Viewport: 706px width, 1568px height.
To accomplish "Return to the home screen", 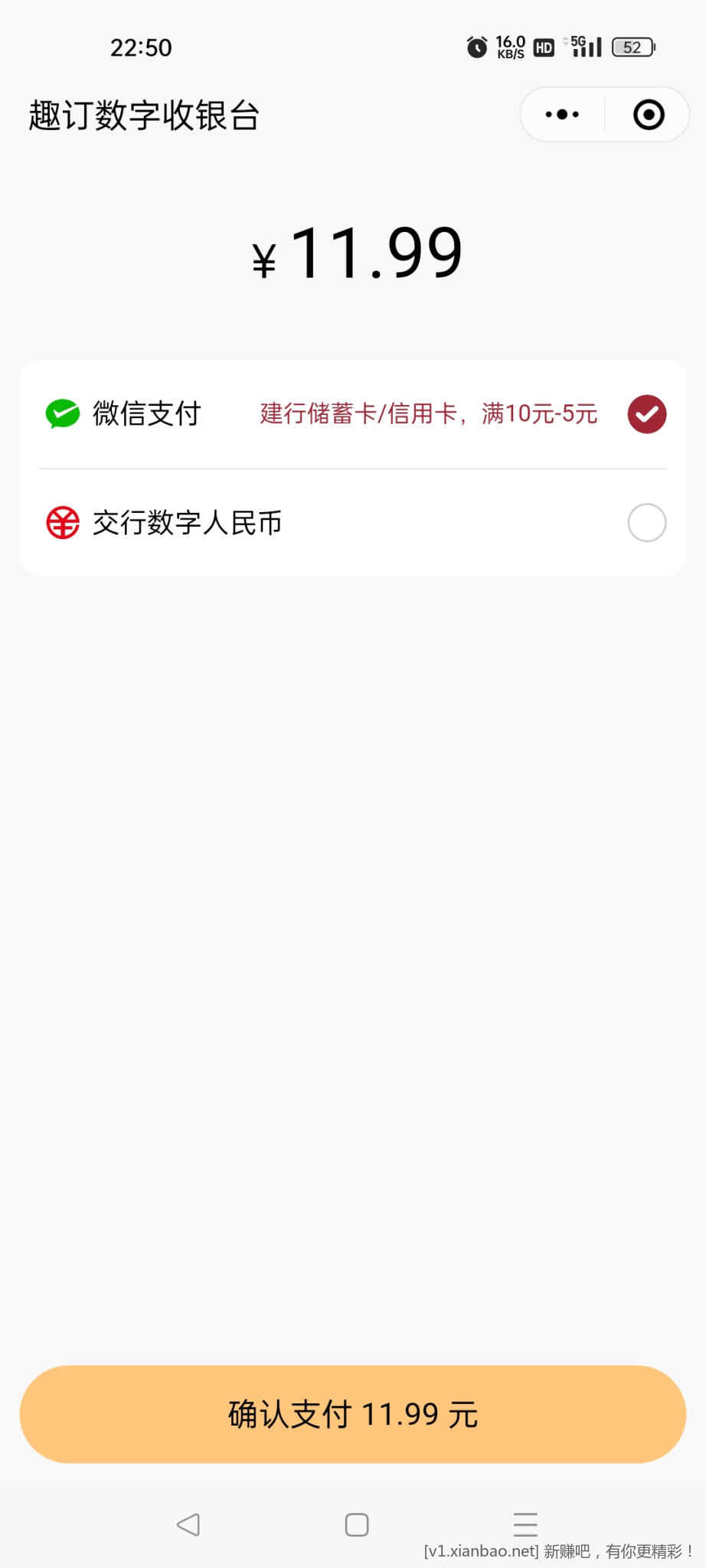I will pos(357,1524).
